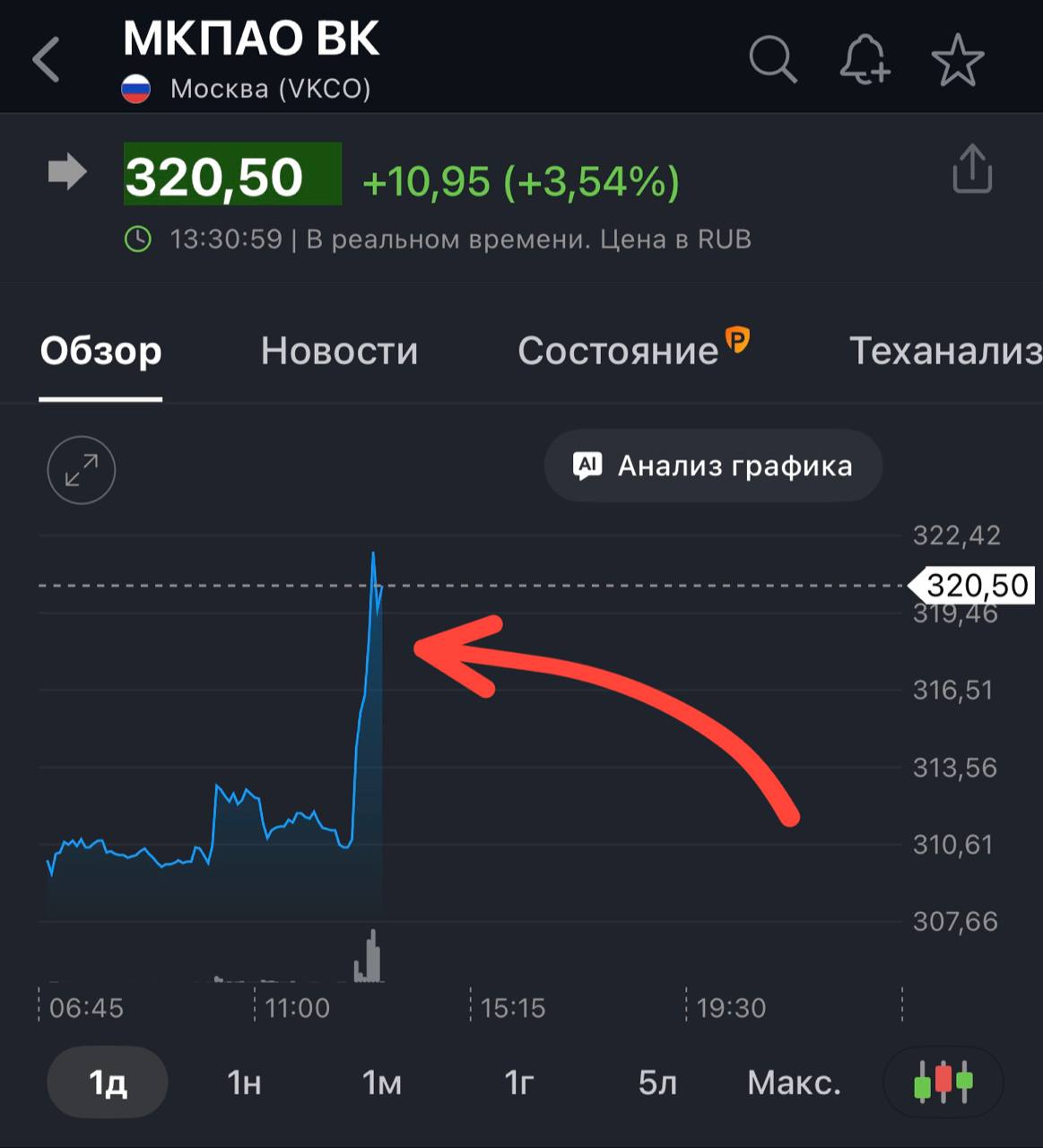The width and height of the screenshot is (1043, 1148).
Task: Choose the 1г chart period
Action: coord(519,1083)
